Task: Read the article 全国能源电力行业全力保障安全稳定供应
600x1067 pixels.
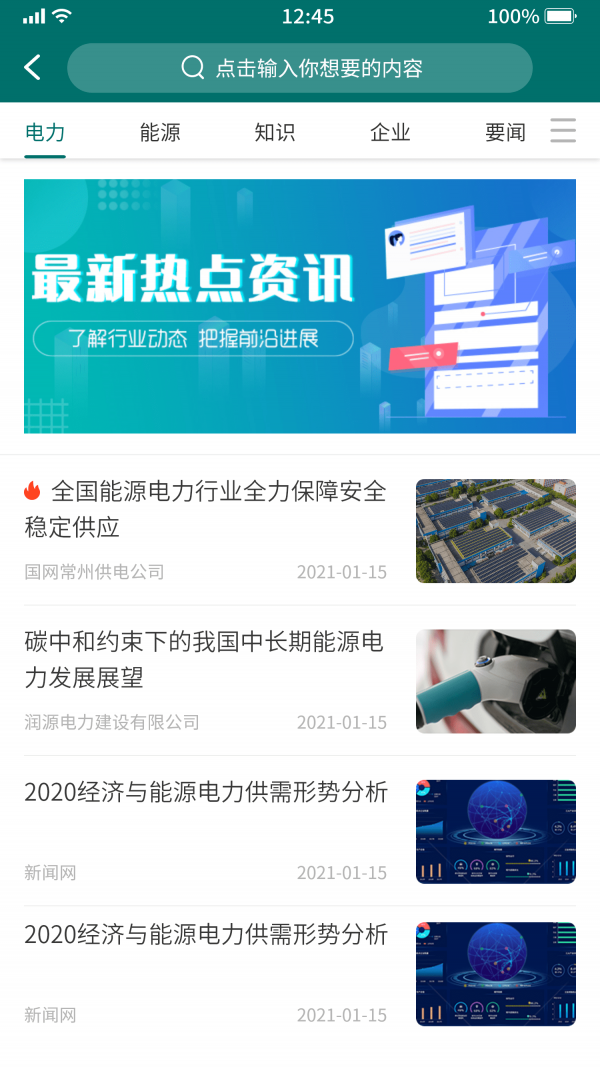Action: (x=205, y=509)
